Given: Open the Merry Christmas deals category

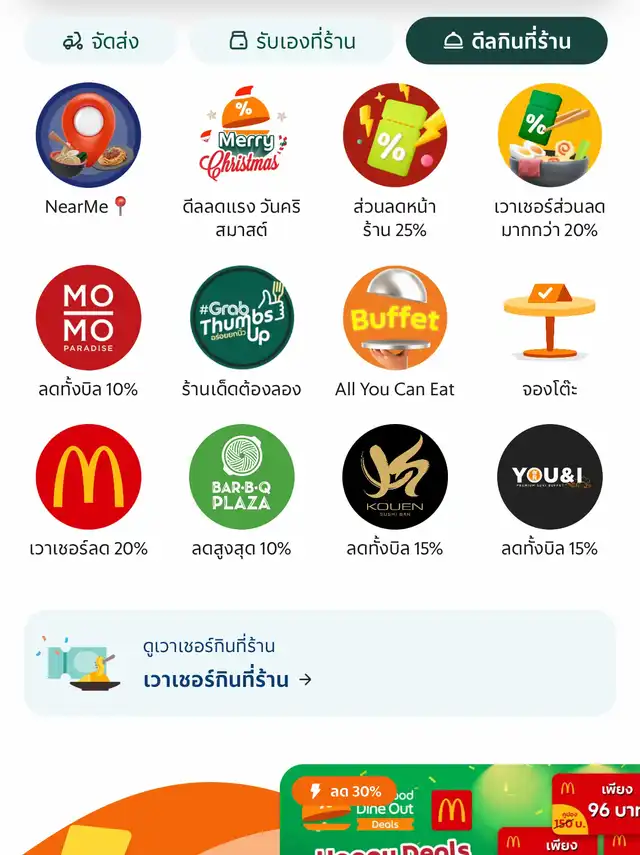Looking at the screenshot, I should [x=242, y=136].
